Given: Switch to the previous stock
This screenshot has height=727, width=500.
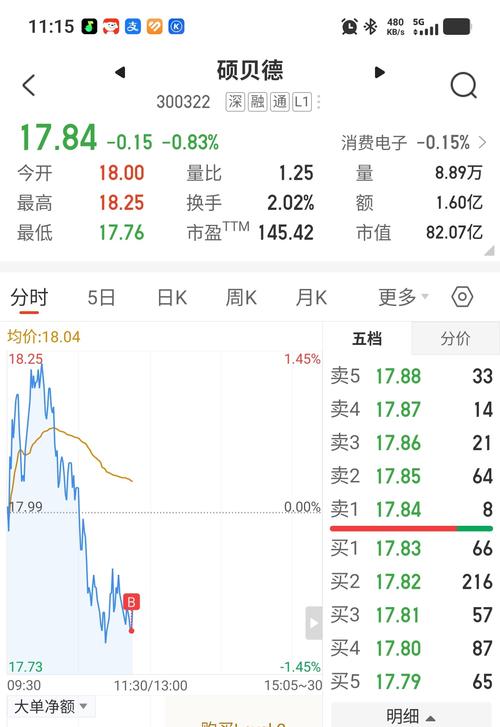Looking at the screenshot, I should 120,72.
